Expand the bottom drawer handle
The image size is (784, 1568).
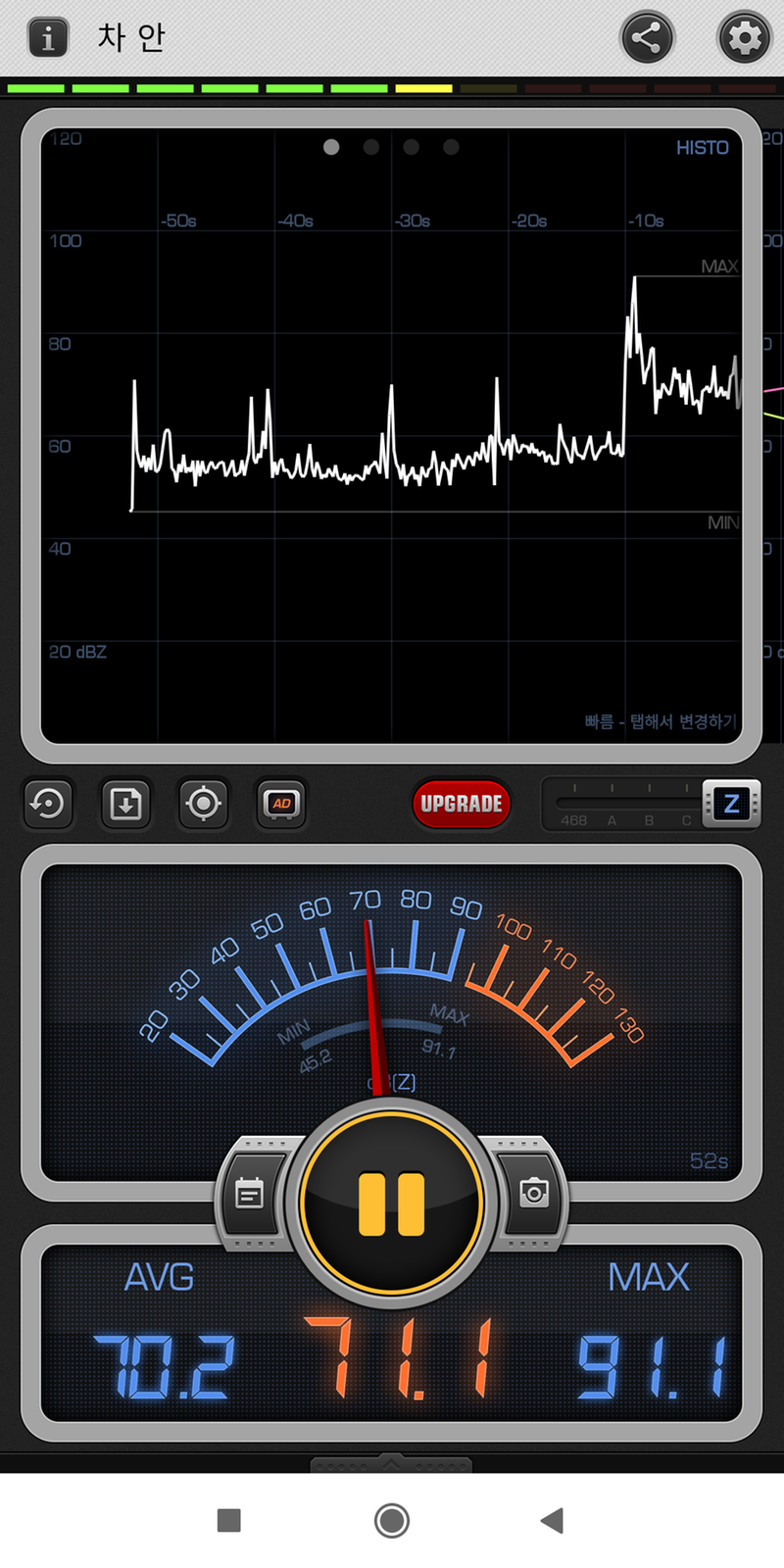391,1464
